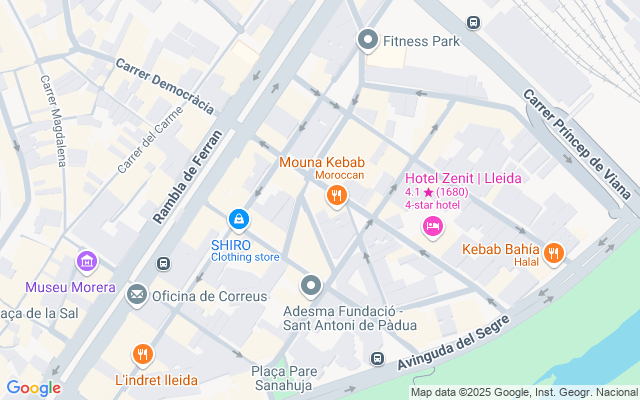Select the Mouna Kebab restaurant marker
This screenshot has width=640, height=400.
pos(337,197)
